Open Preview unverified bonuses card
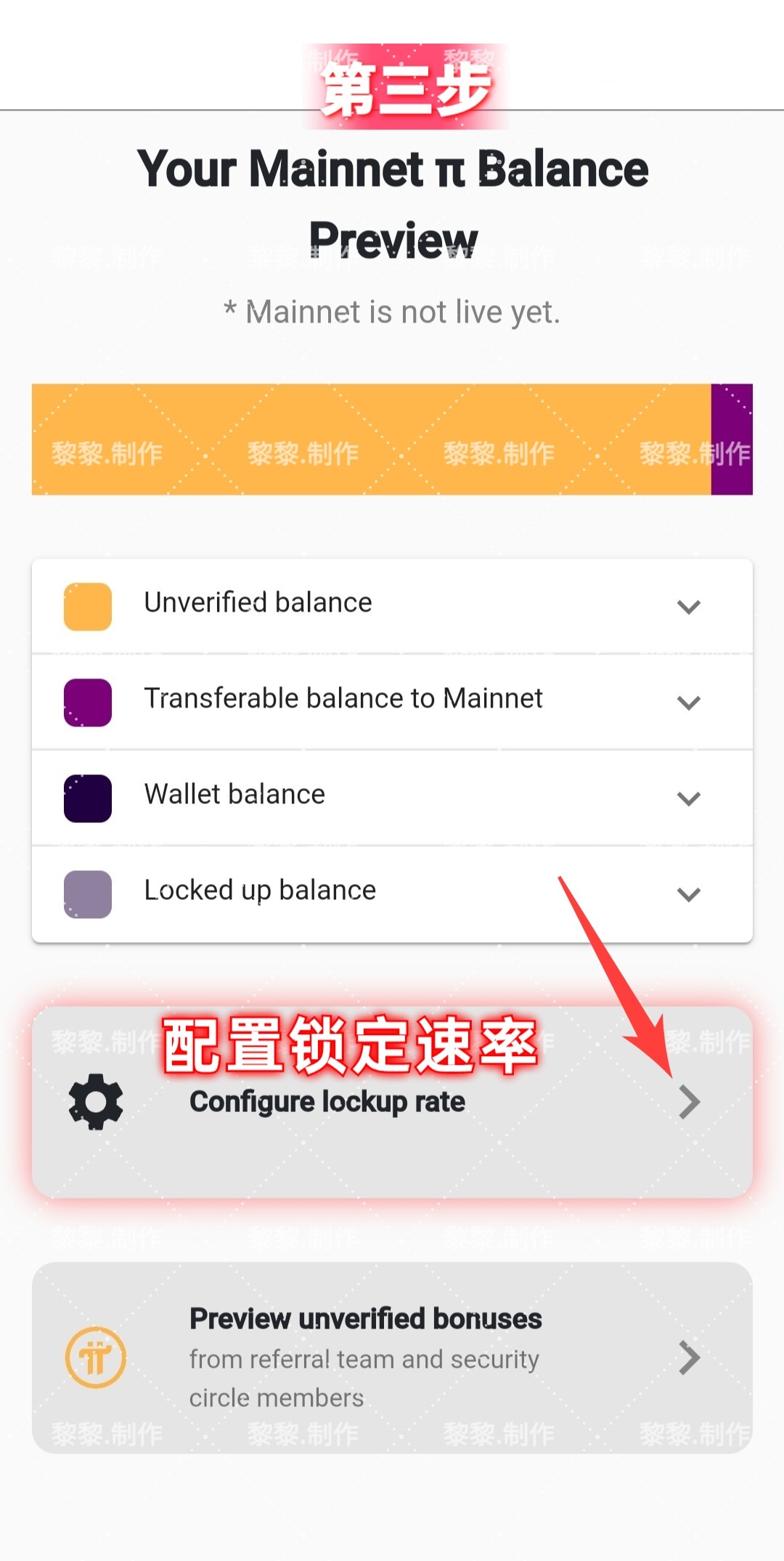 point(392,1357)
